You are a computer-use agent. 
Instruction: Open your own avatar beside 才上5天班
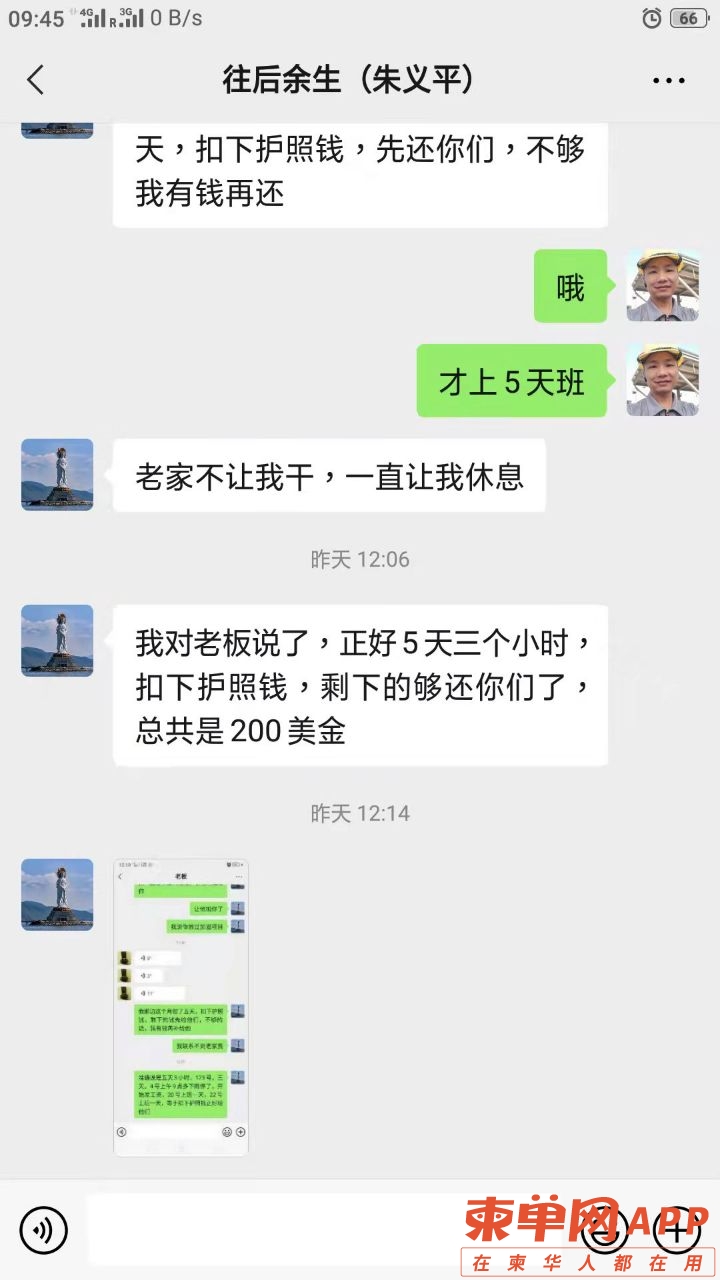click(662, 380)
